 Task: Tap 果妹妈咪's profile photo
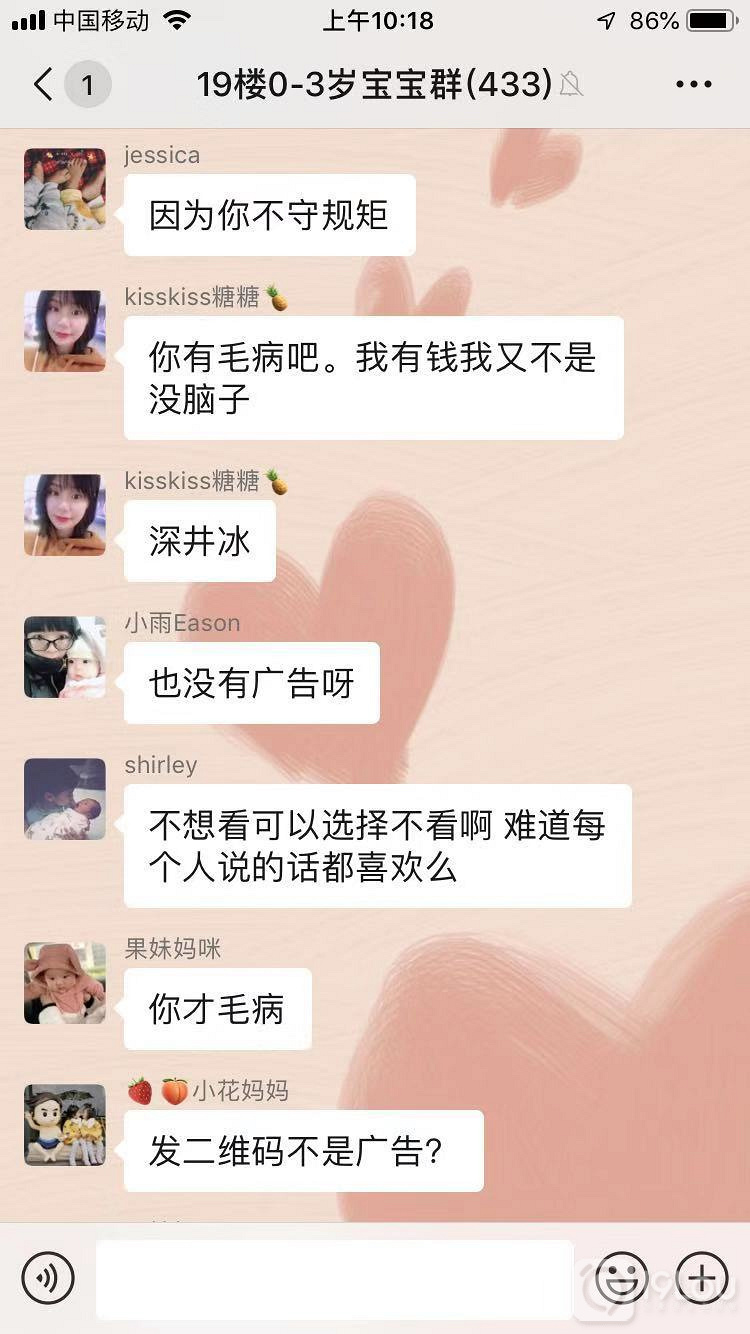tap(65, 983)
